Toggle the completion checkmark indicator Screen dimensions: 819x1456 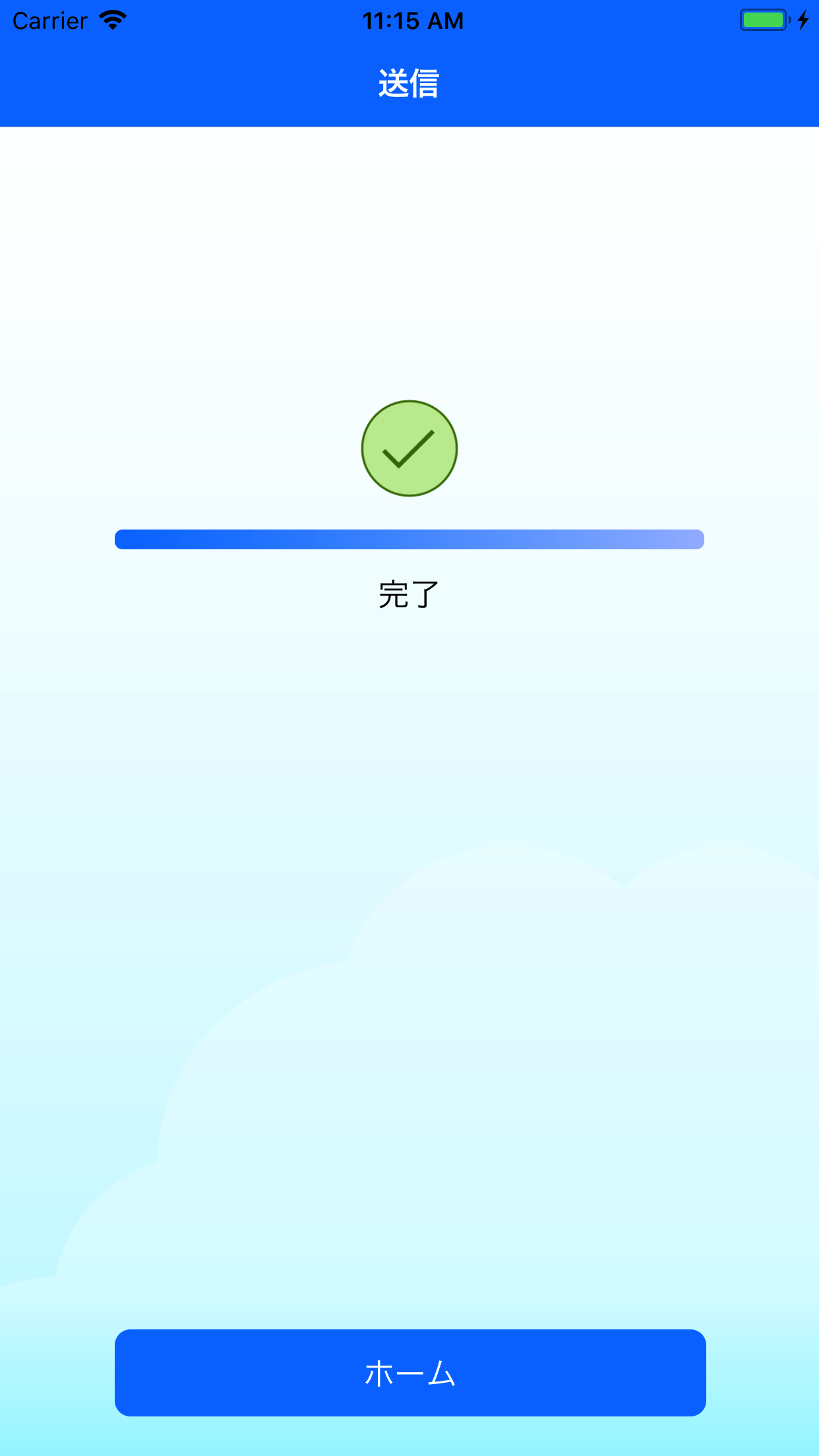pos(409,448)
